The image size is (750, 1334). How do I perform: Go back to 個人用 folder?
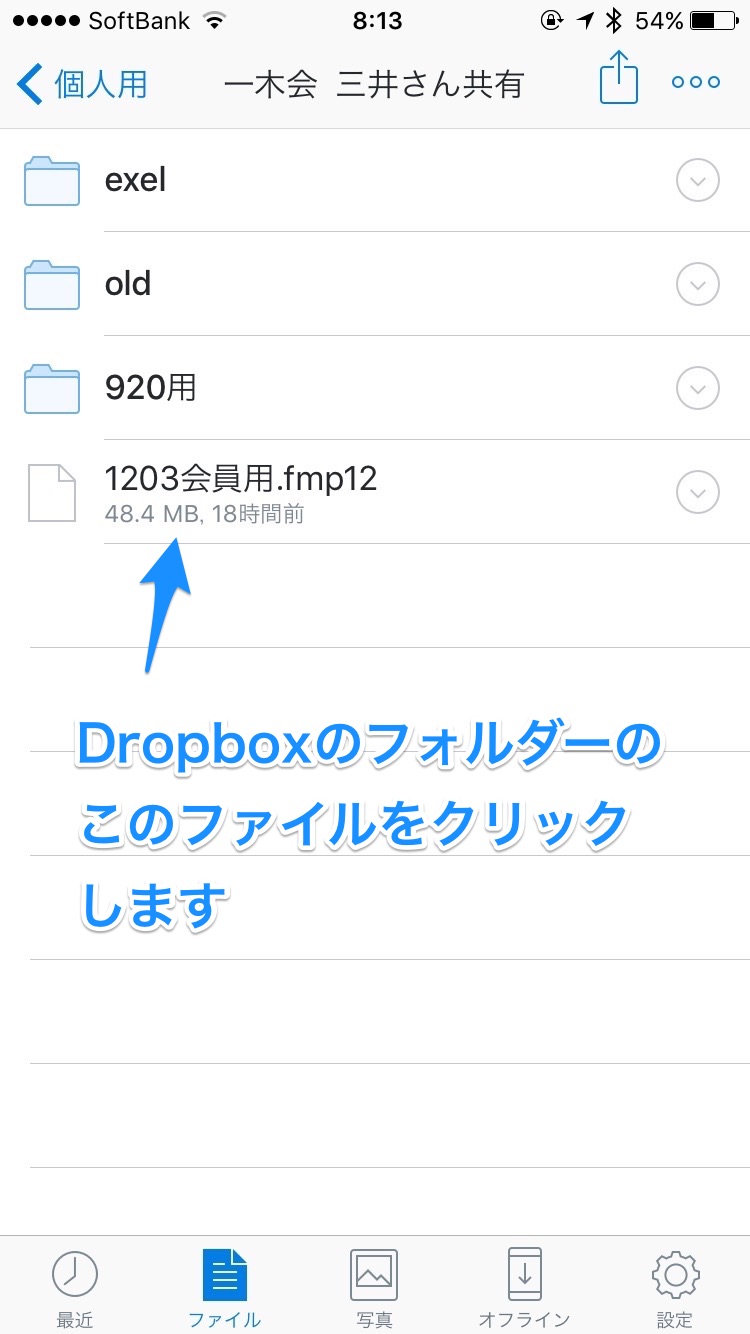pos(82,84)
